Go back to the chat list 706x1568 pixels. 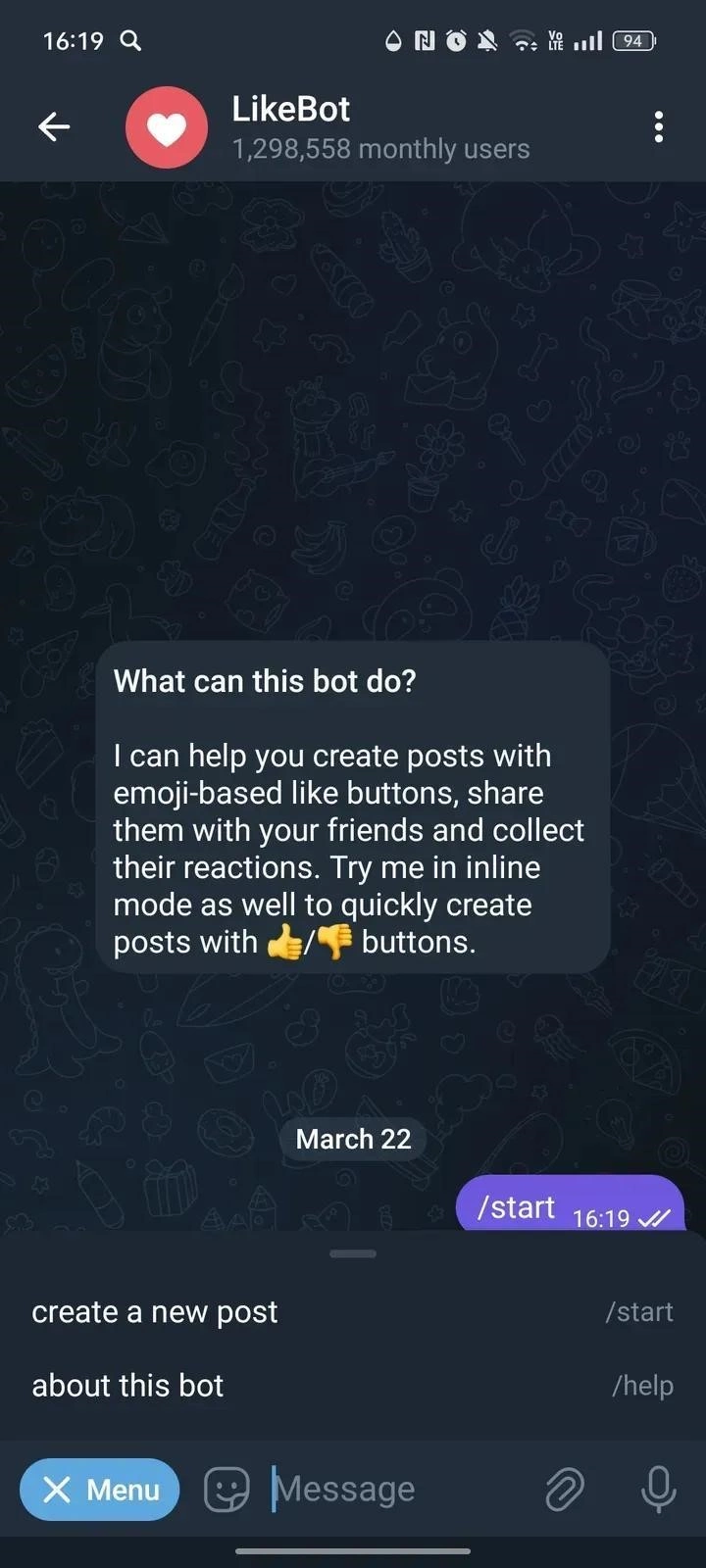coord(54,126)
